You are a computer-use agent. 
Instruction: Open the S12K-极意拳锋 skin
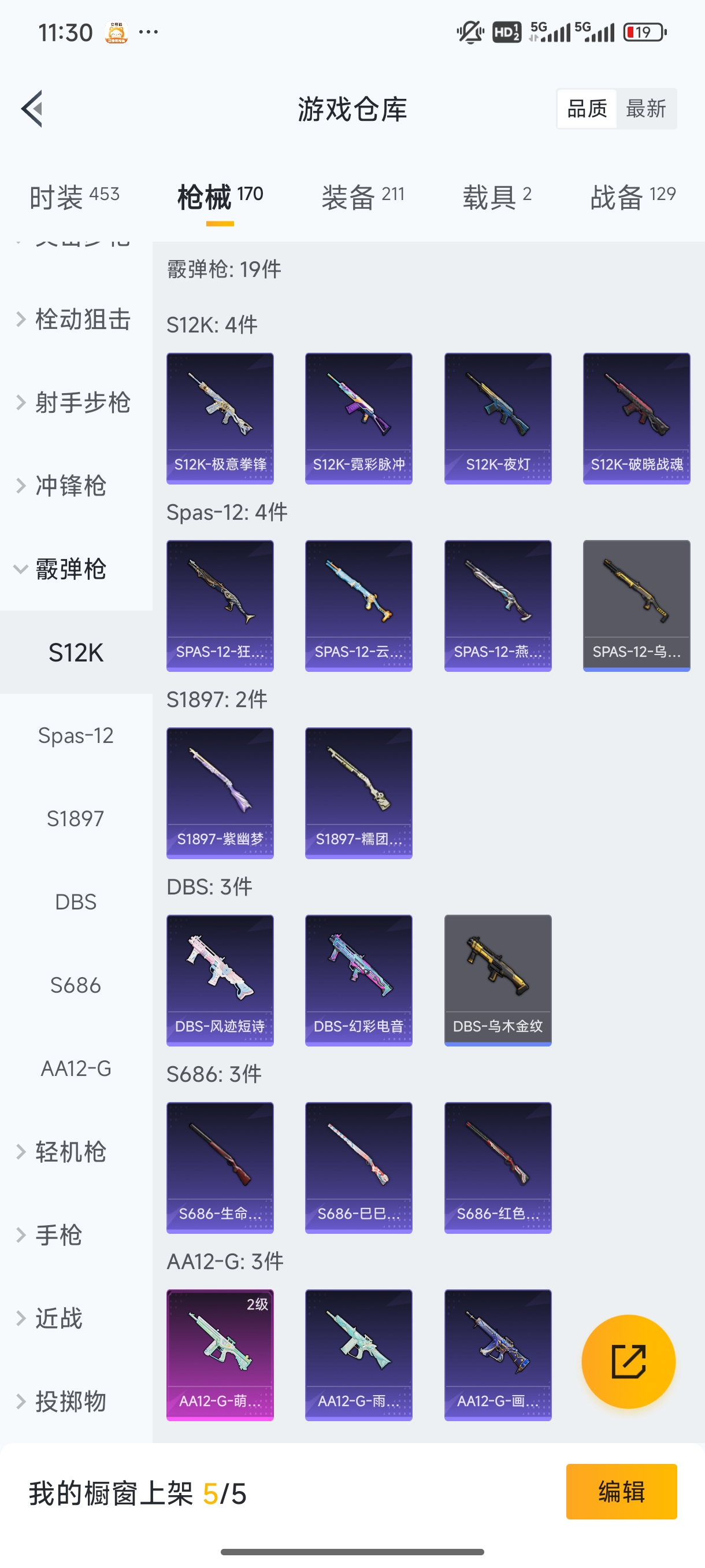click(220, 418)
